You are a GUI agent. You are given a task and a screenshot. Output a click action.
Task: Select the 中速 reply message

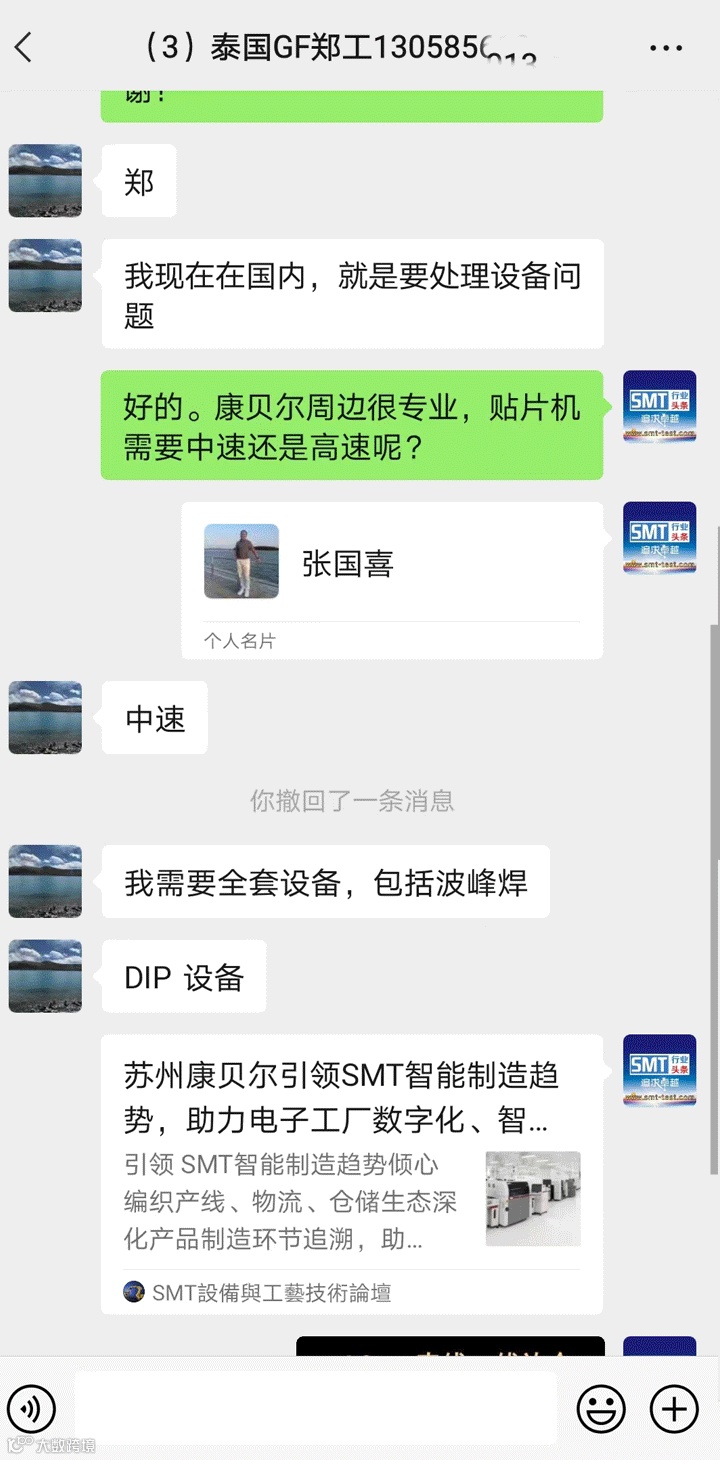point(153,718)
